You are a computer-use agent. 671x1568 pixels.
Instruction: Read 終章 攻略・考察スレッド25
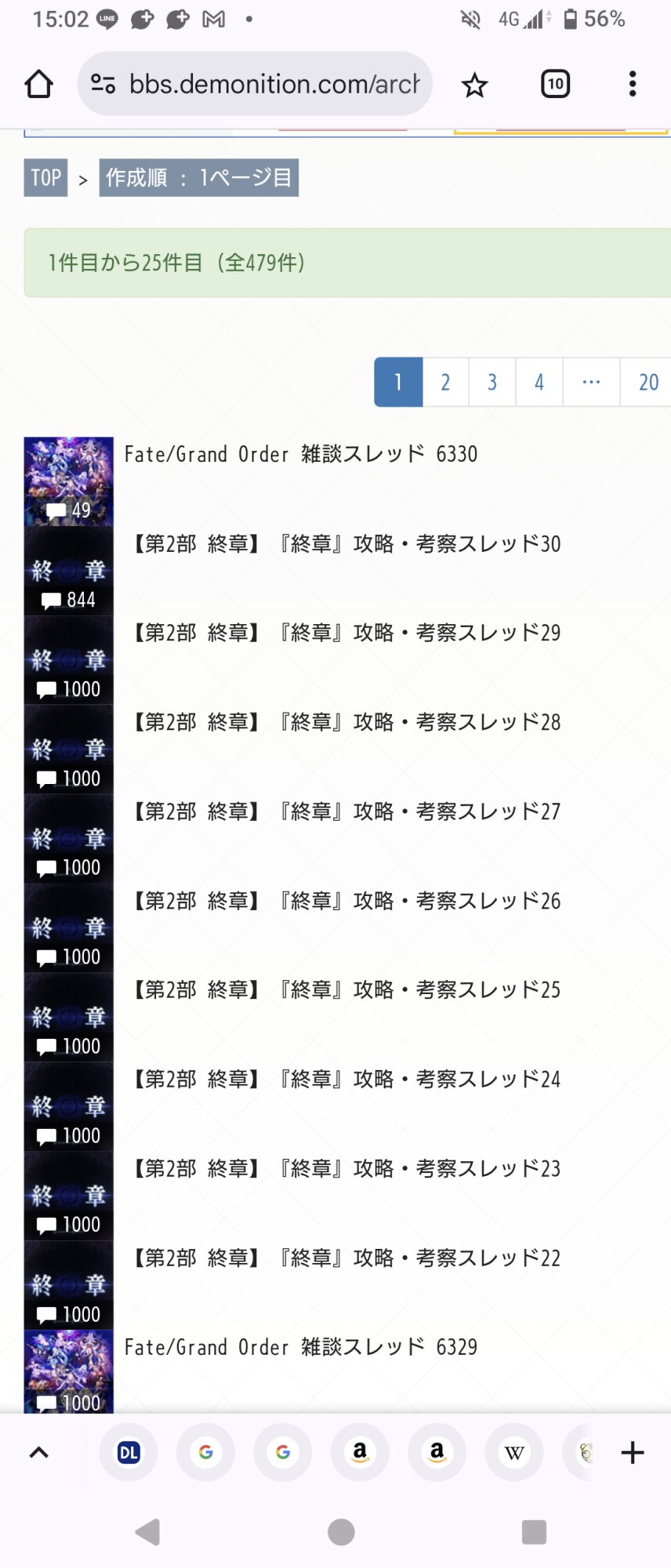click(346, 990)
